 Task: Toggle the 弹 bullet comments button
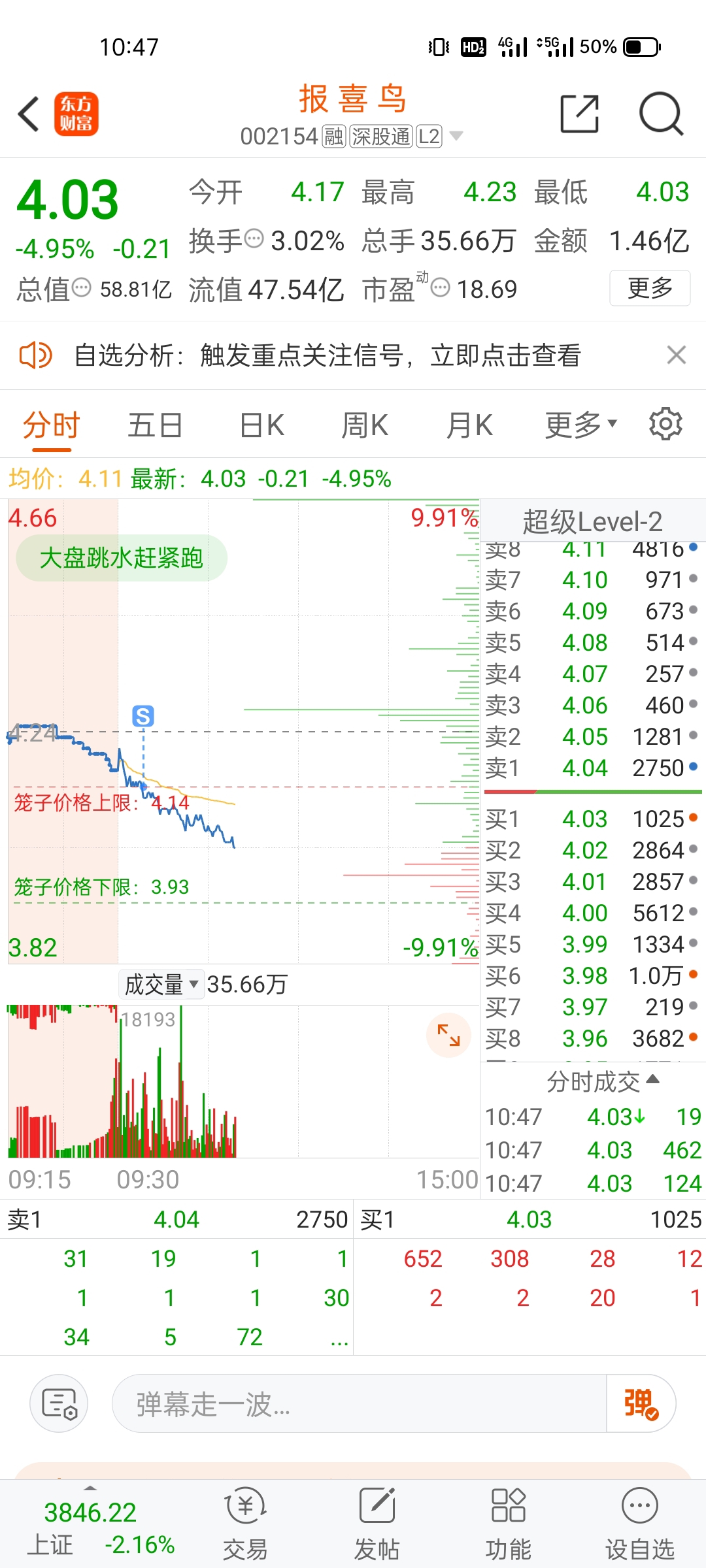coord(641,1403)
